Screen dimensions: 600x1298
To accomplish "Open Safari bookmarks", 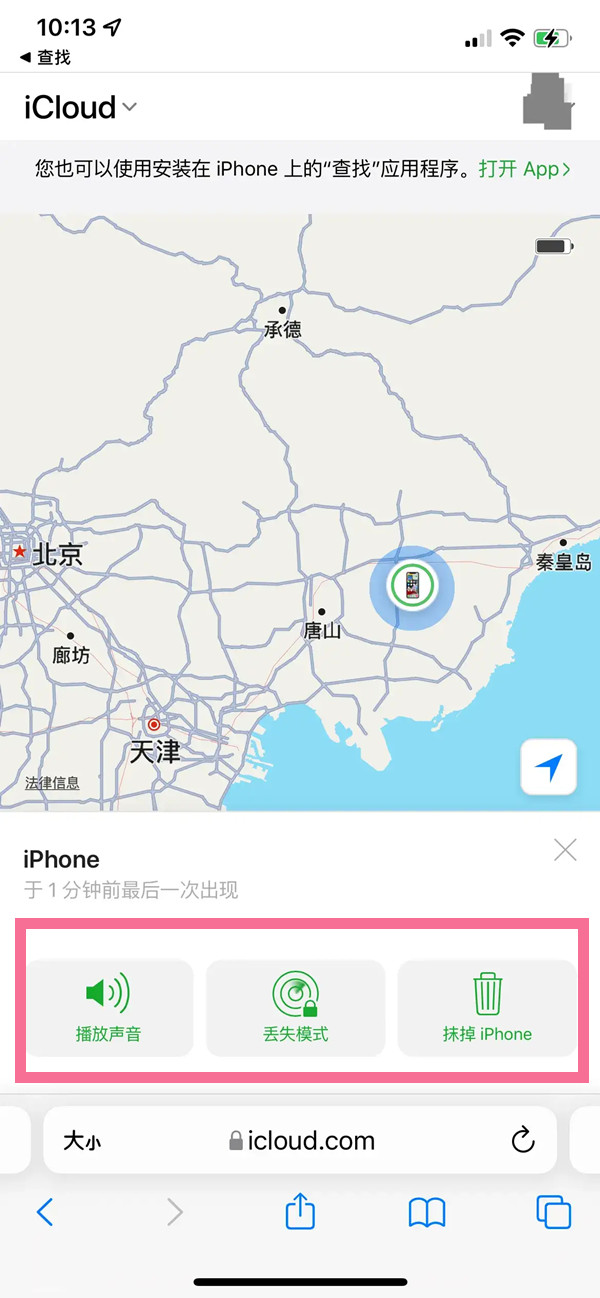I will tap(427, 1213).
